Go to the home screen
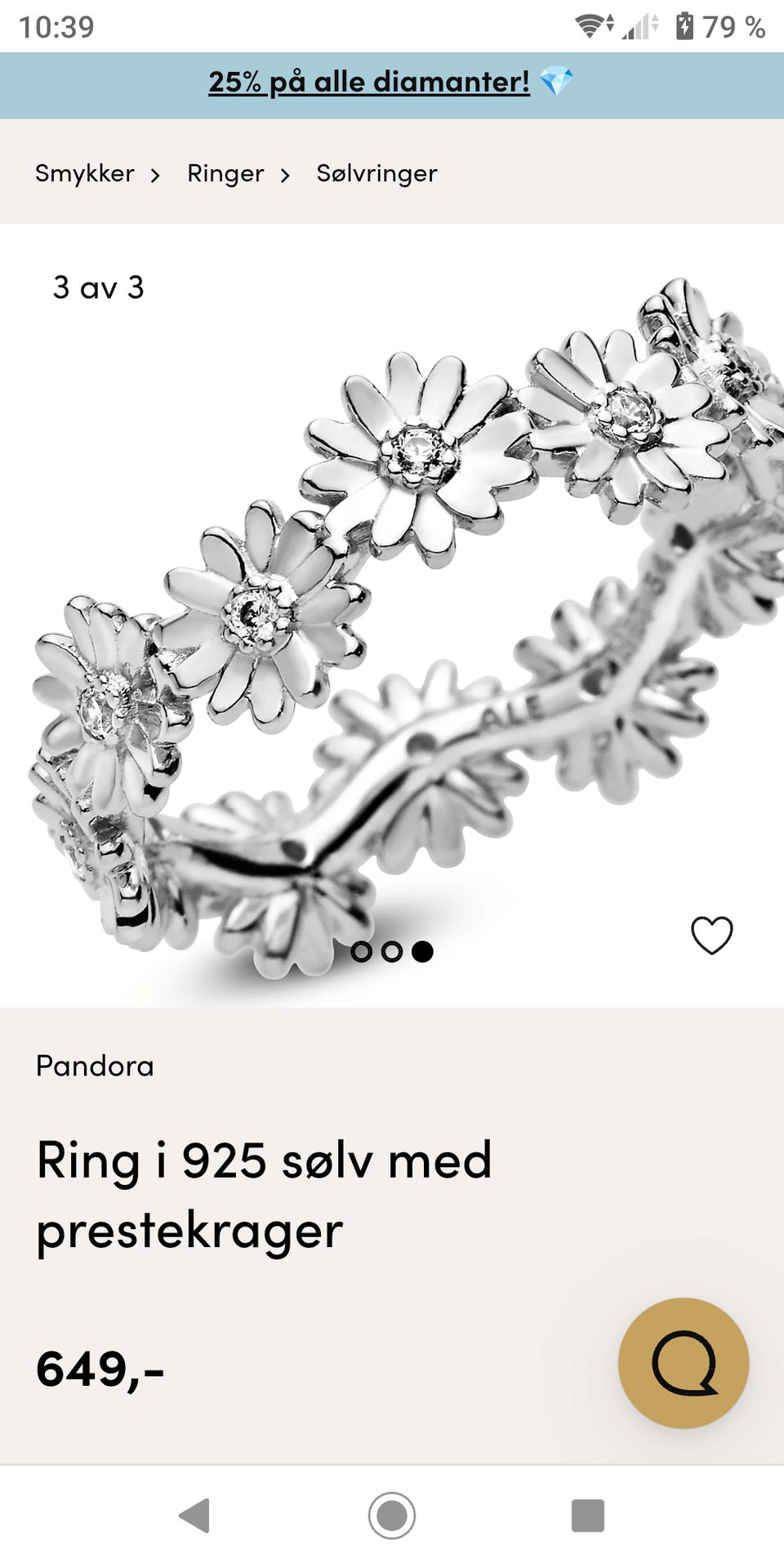784x1568 pixels. pos(392,1516)
